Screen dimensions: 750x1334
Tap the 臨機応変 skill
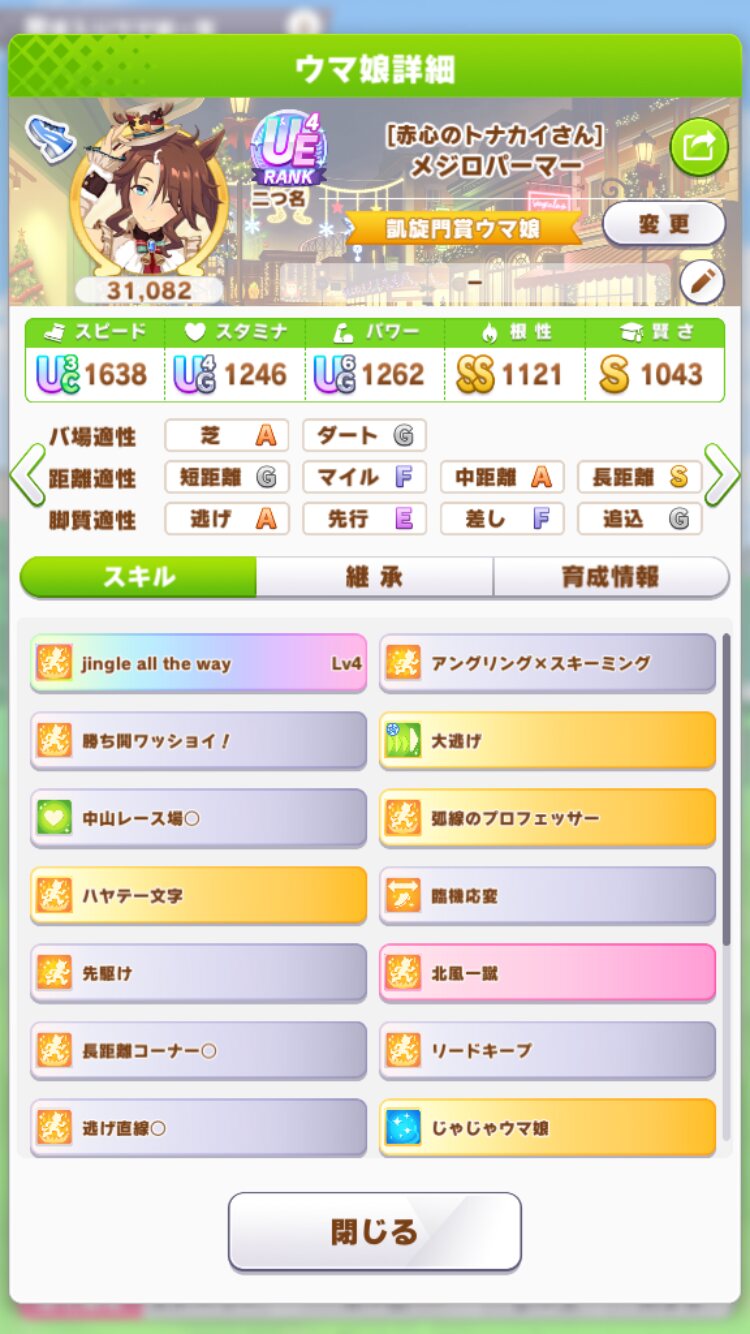(547, 896)
